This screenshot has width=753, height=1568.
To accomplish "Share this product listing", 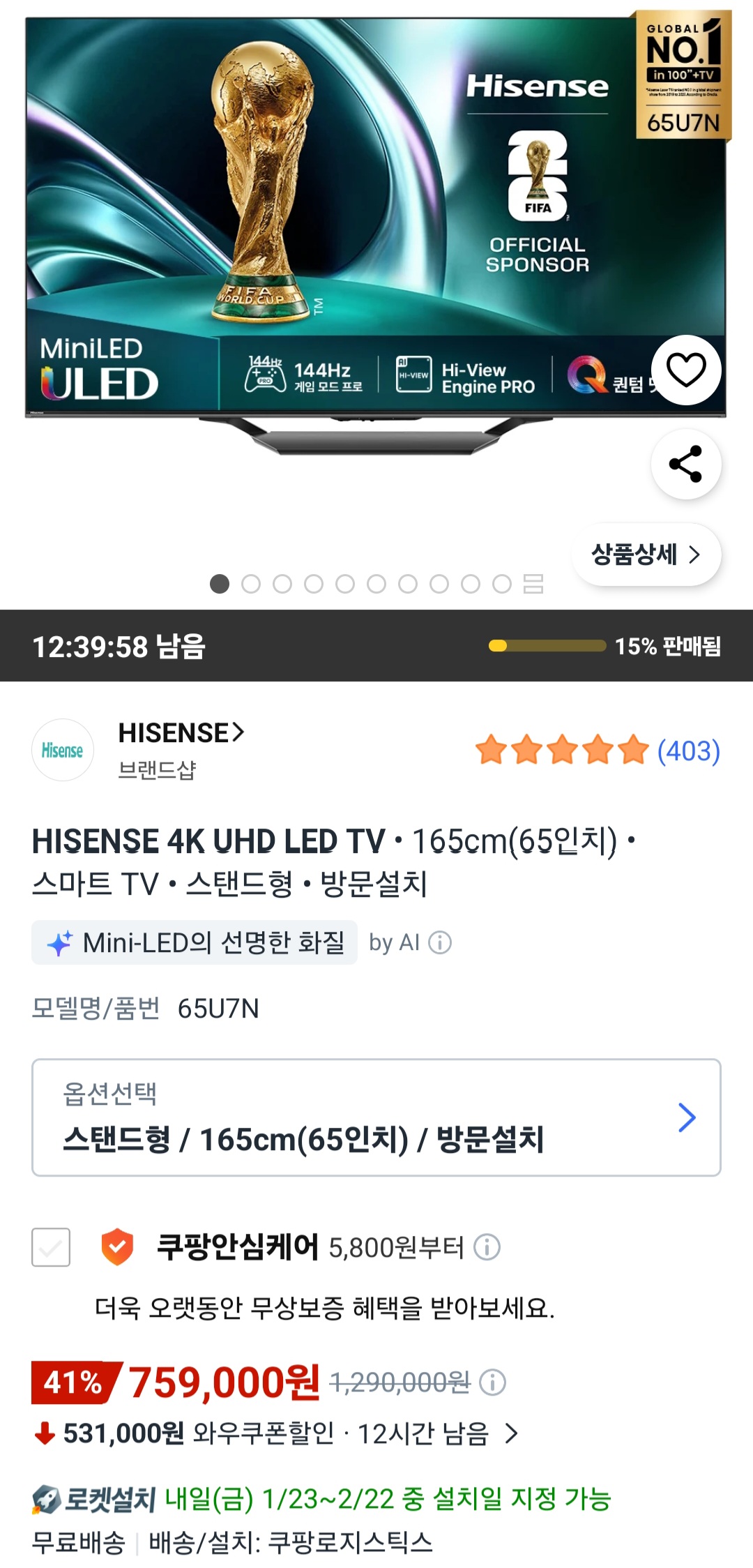I will coord(686,464).
